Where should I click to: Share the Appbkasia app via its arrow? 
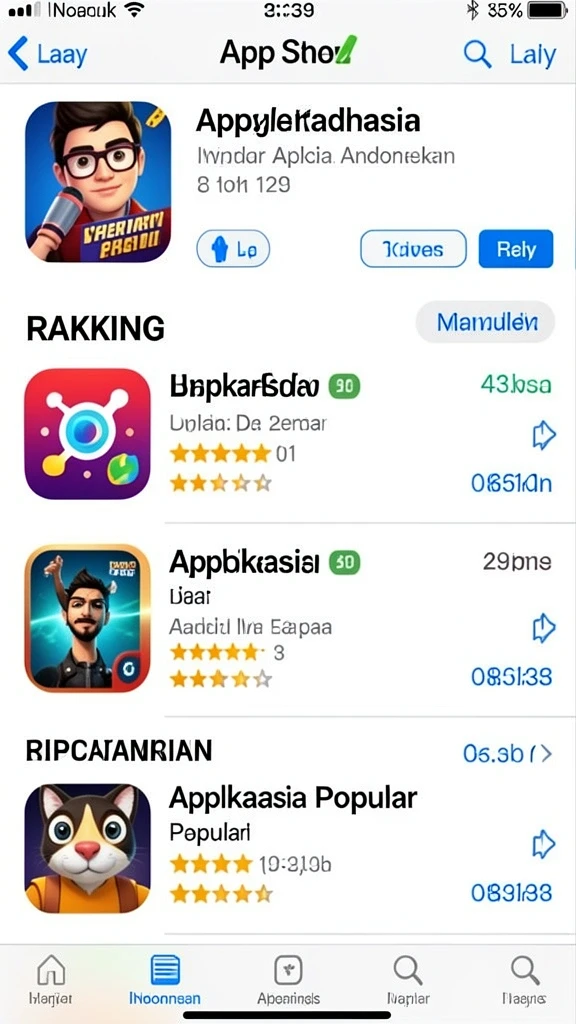pyautogui.click(x=543, y=628)
